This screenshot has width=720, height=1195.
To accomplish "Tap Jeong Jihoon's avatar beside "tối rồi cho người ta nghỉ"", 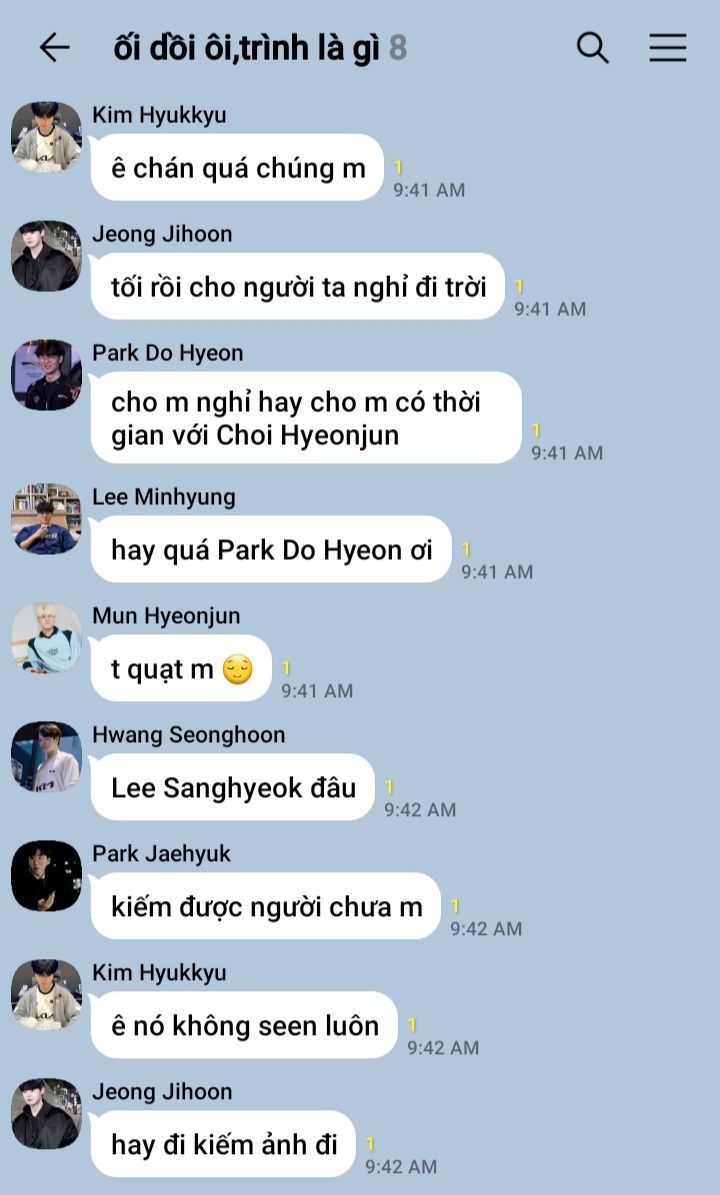I will tap(46, 256).
